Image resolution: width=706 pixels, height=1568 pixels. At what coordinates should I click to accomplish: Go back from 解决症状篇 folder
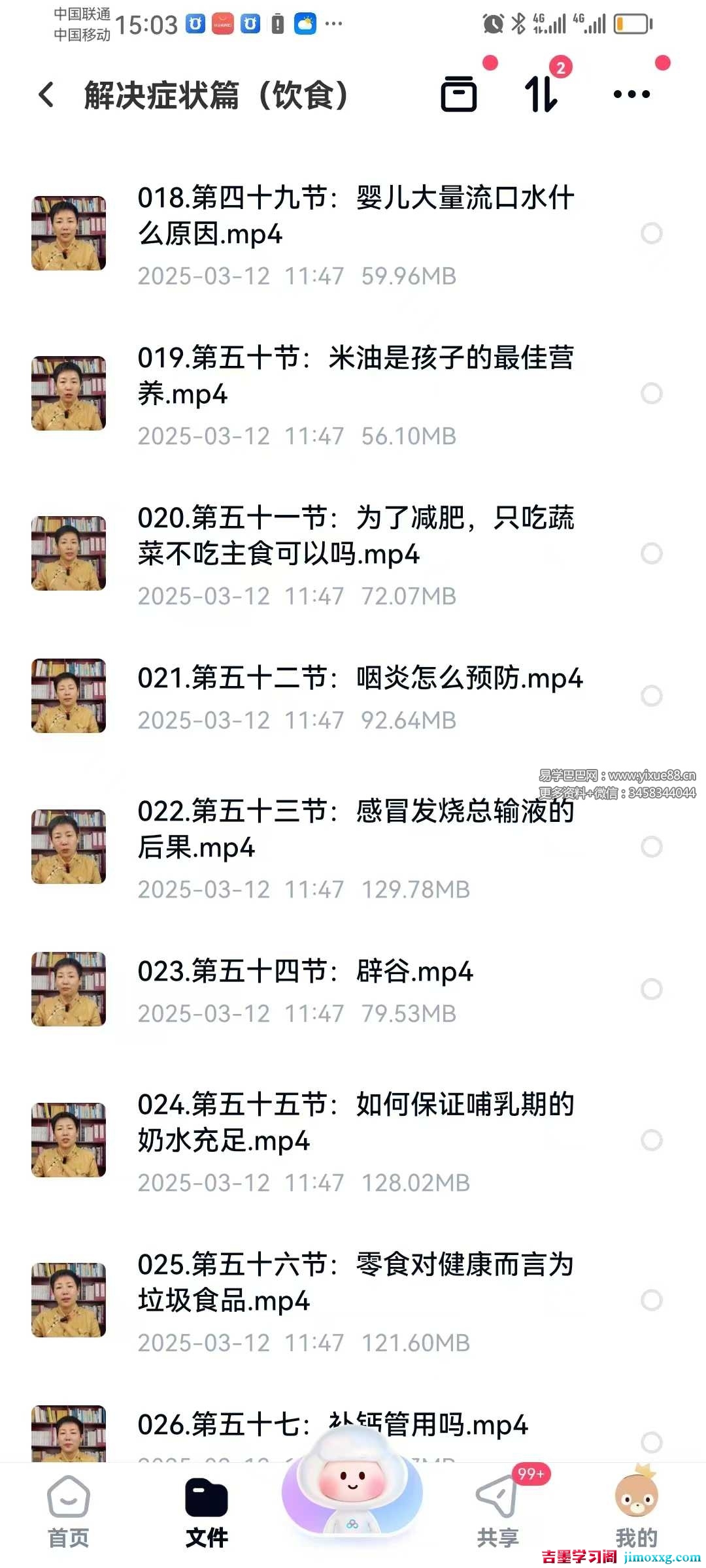(x=46, y=95)
